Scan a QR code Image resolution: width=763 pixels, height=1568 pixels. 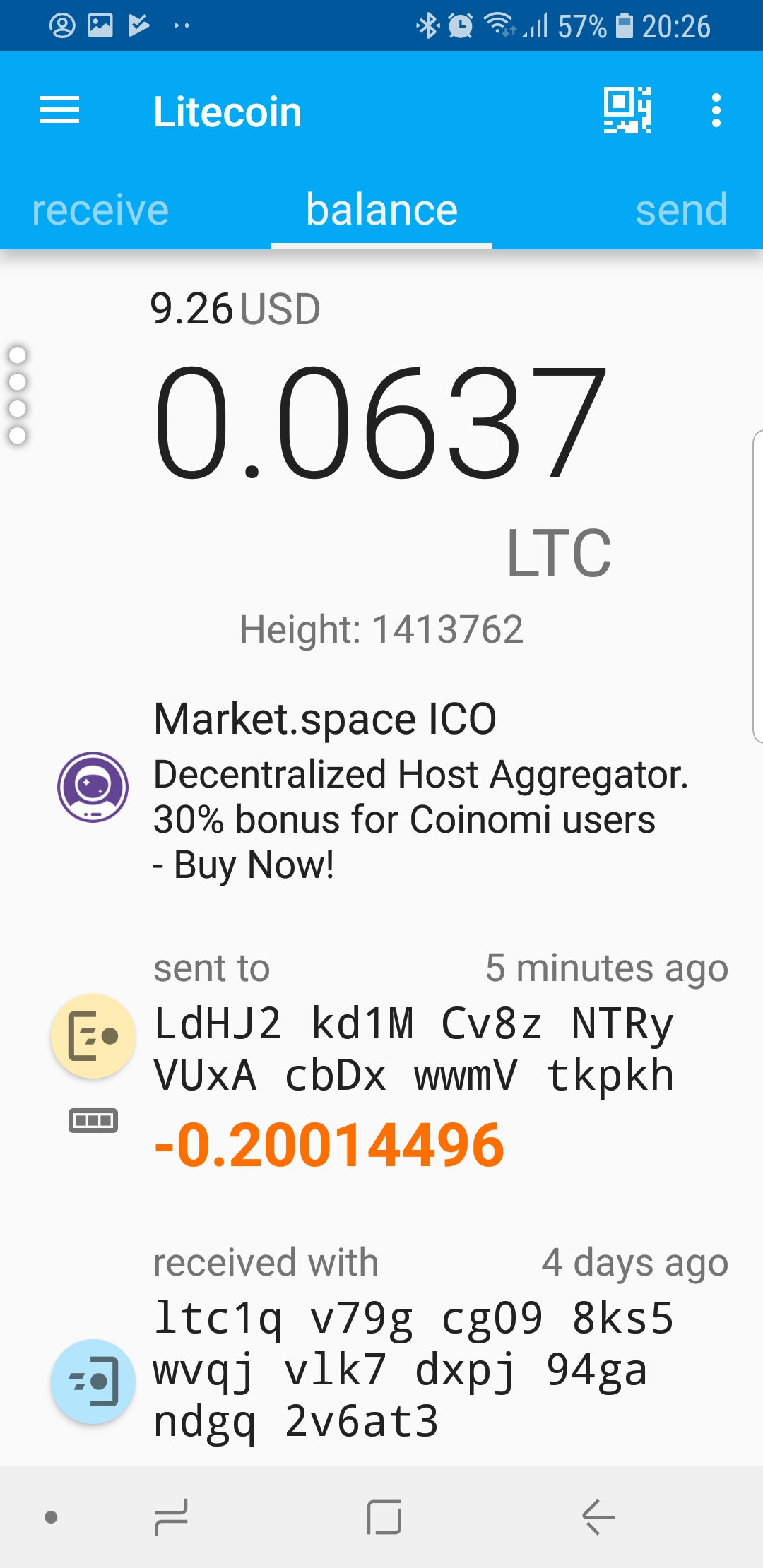[627, 111]
